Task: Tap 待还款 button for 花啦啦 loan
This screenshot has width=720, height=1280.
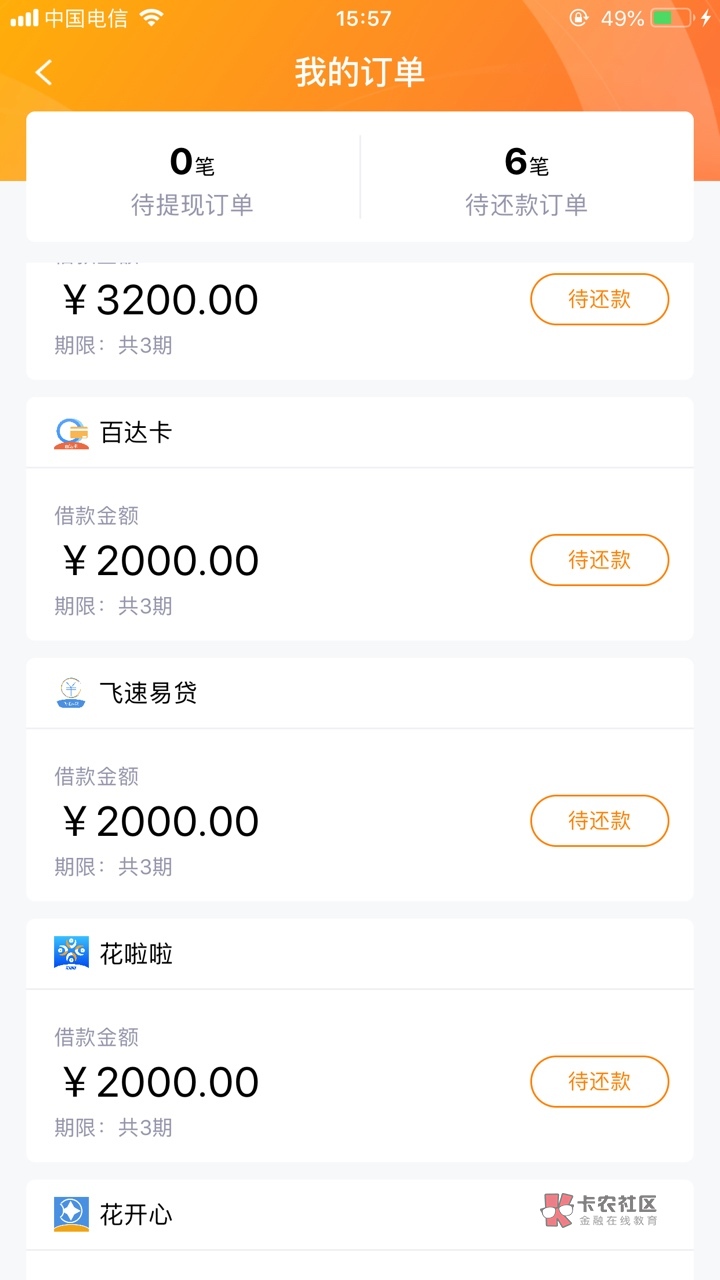Action: [x=599, y=1082]
